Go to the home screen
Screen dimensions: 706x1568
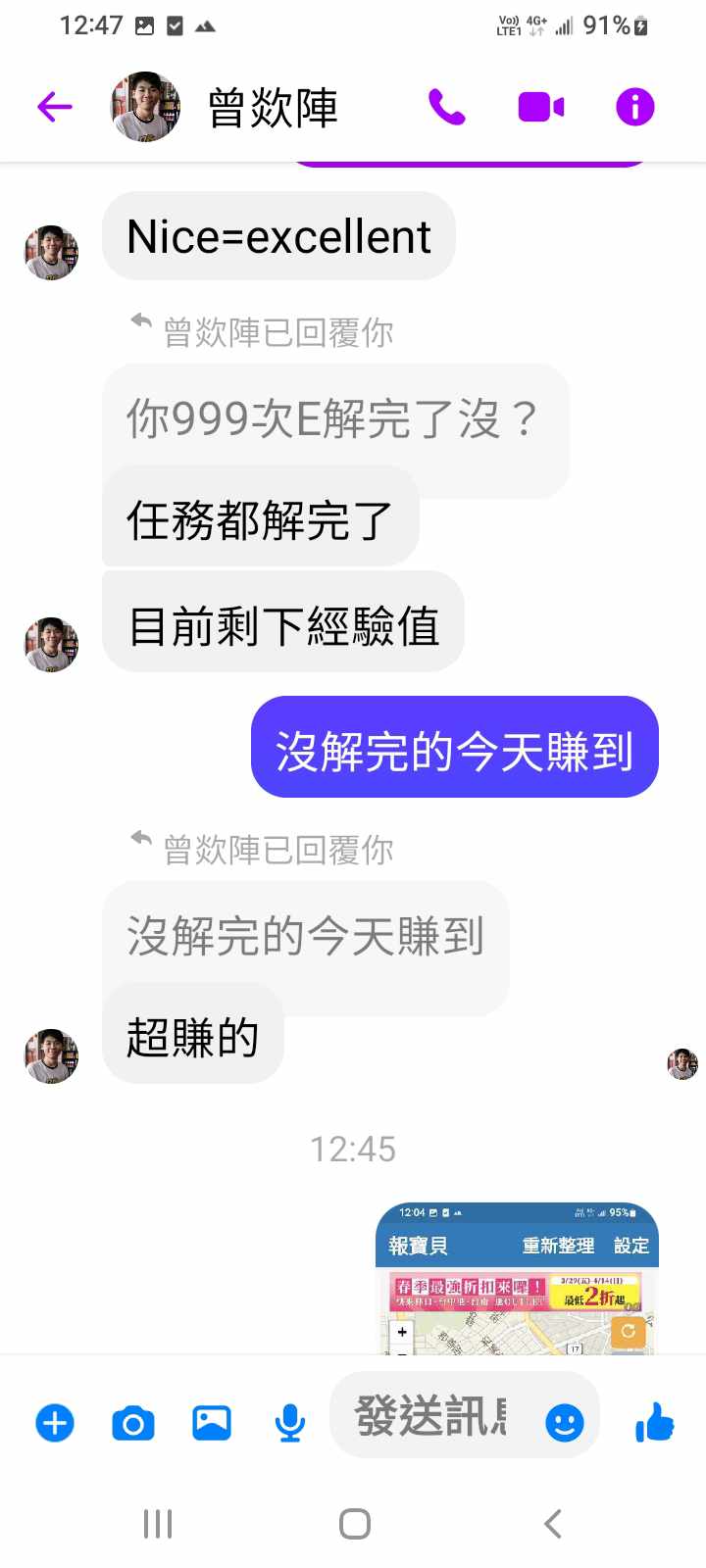pos(354,1524)
